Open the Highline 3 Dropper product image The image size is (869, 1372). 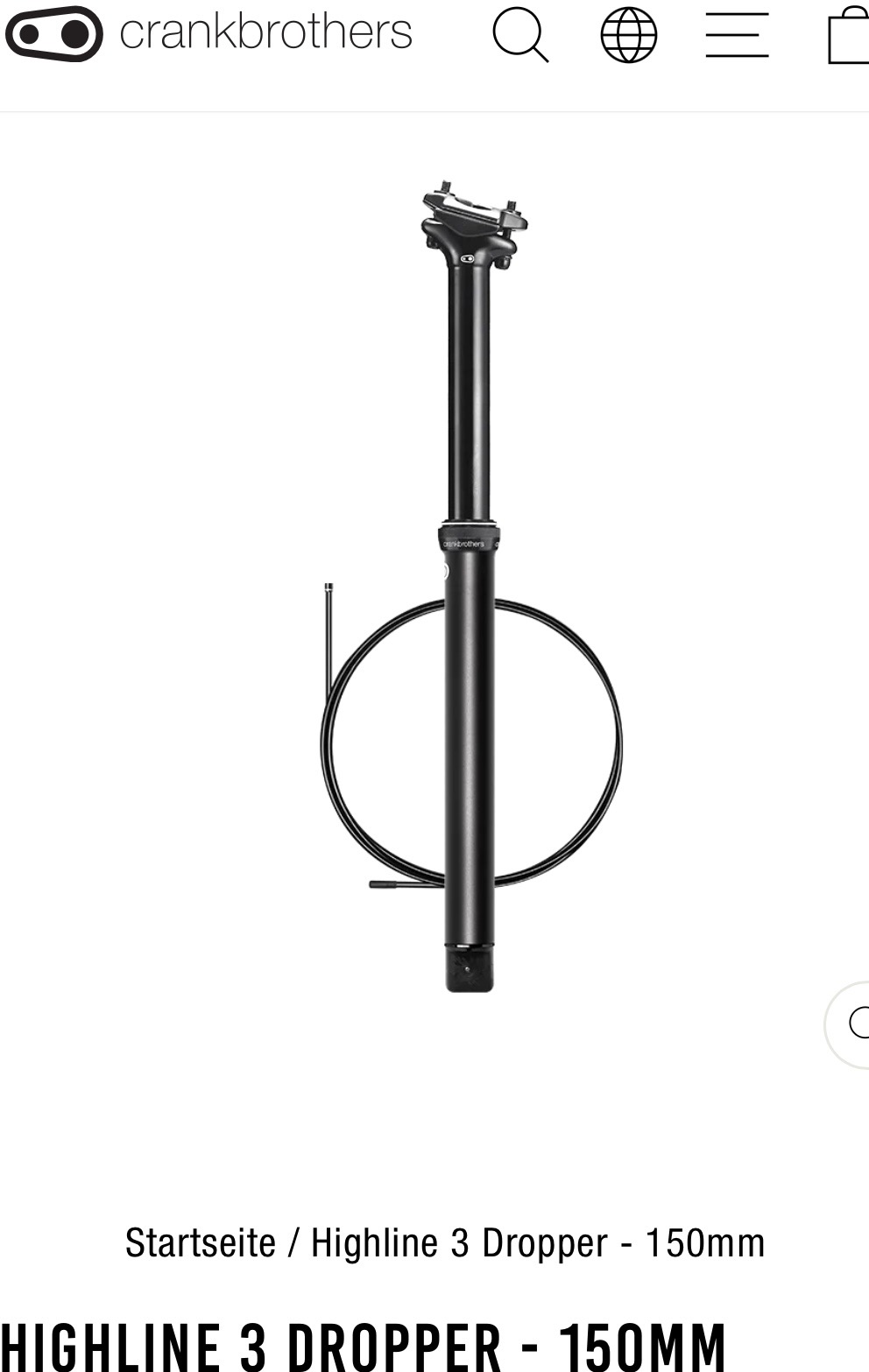470,587
